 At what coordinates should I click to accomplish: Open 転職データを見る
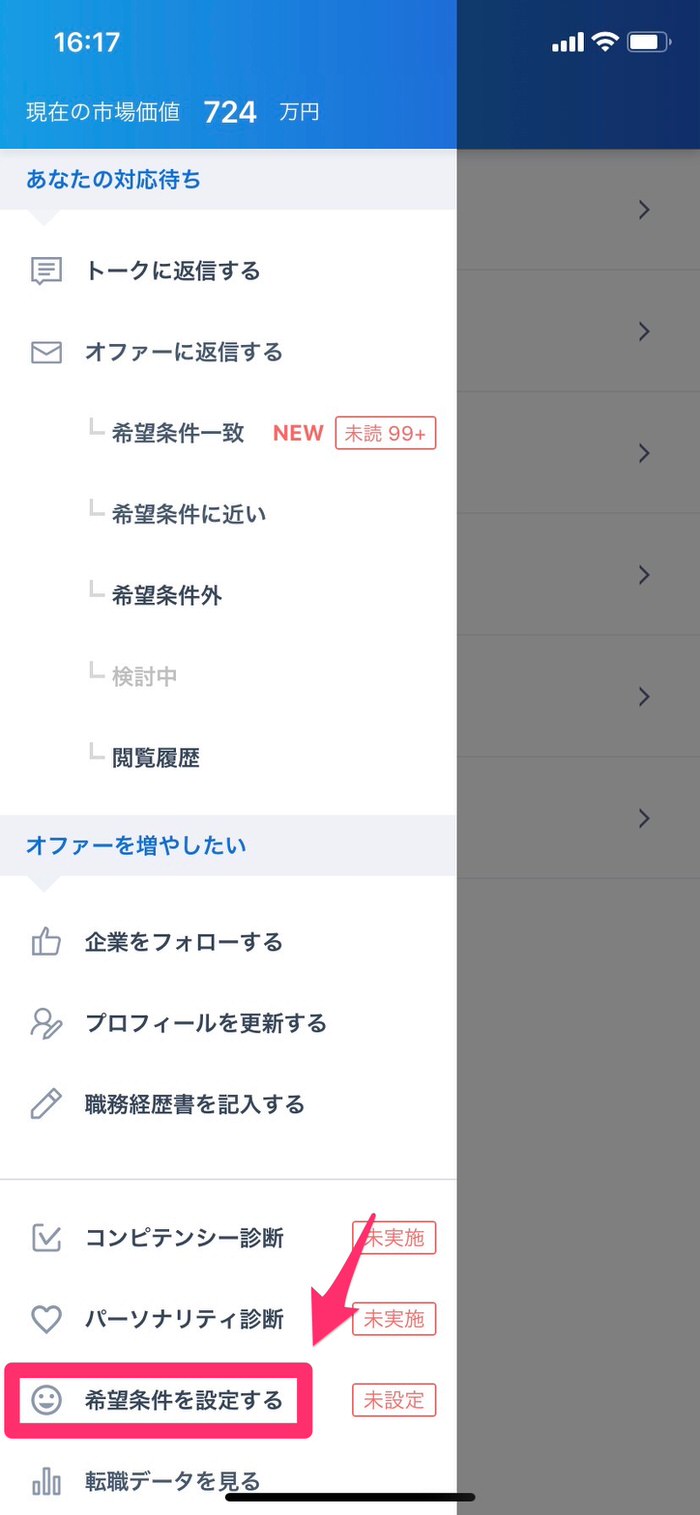228,1478
